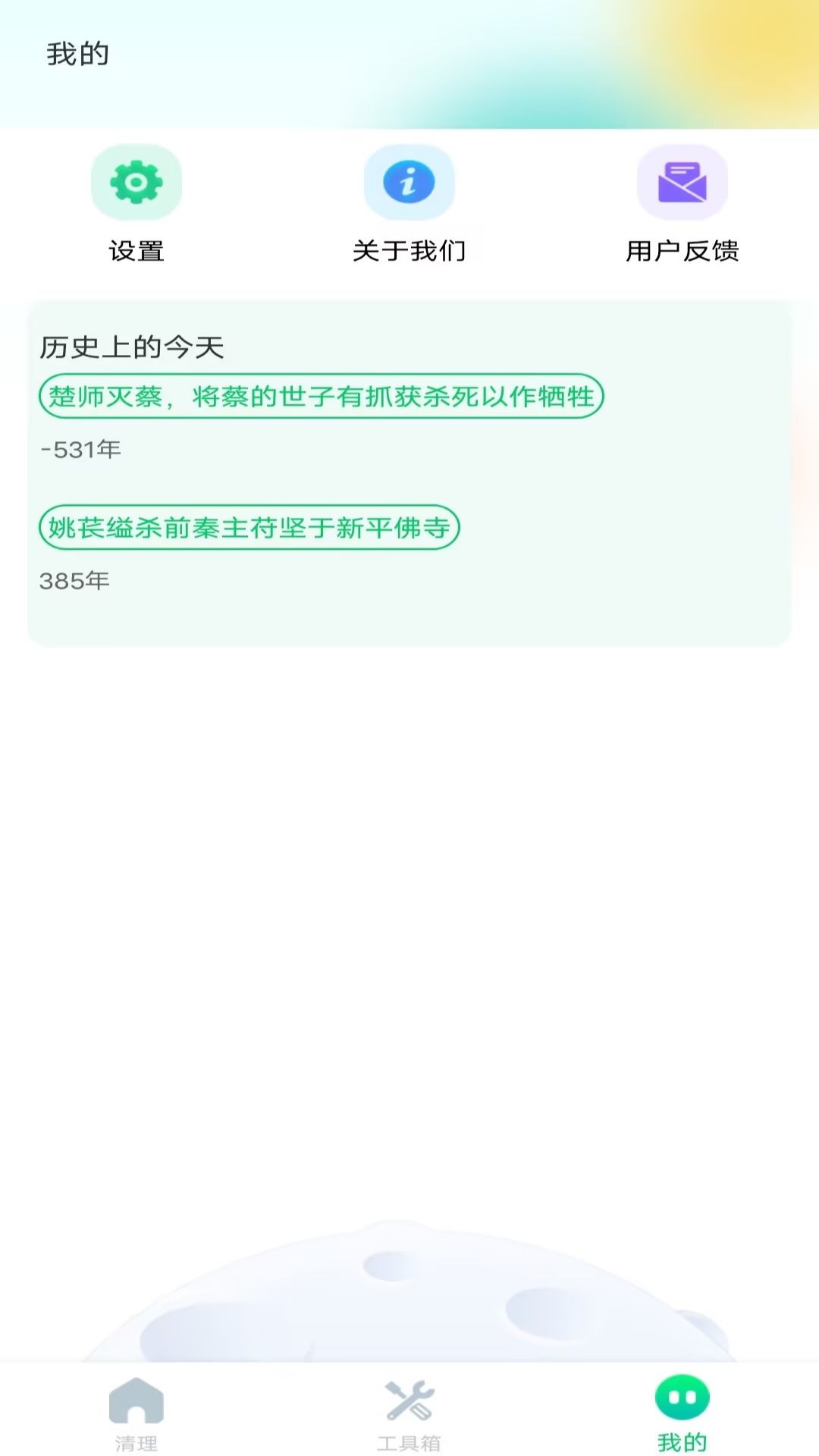Switch to the 工具箱 tab
The height and width of the screenshot is (1456, 819).
409,1412
